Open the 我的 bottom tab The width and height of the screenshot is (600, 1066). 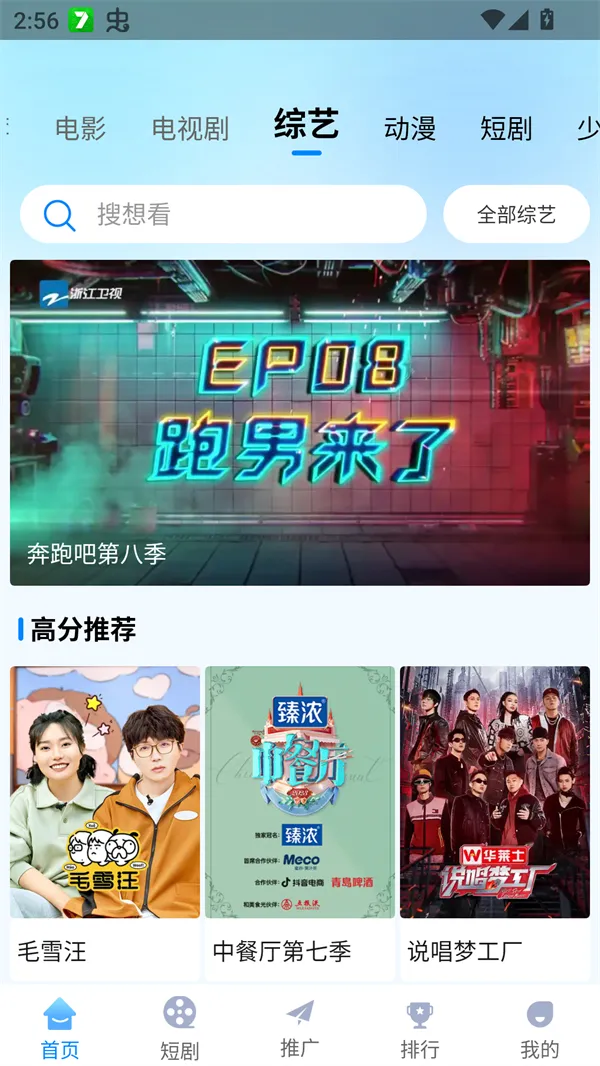tap(540, 1028)
